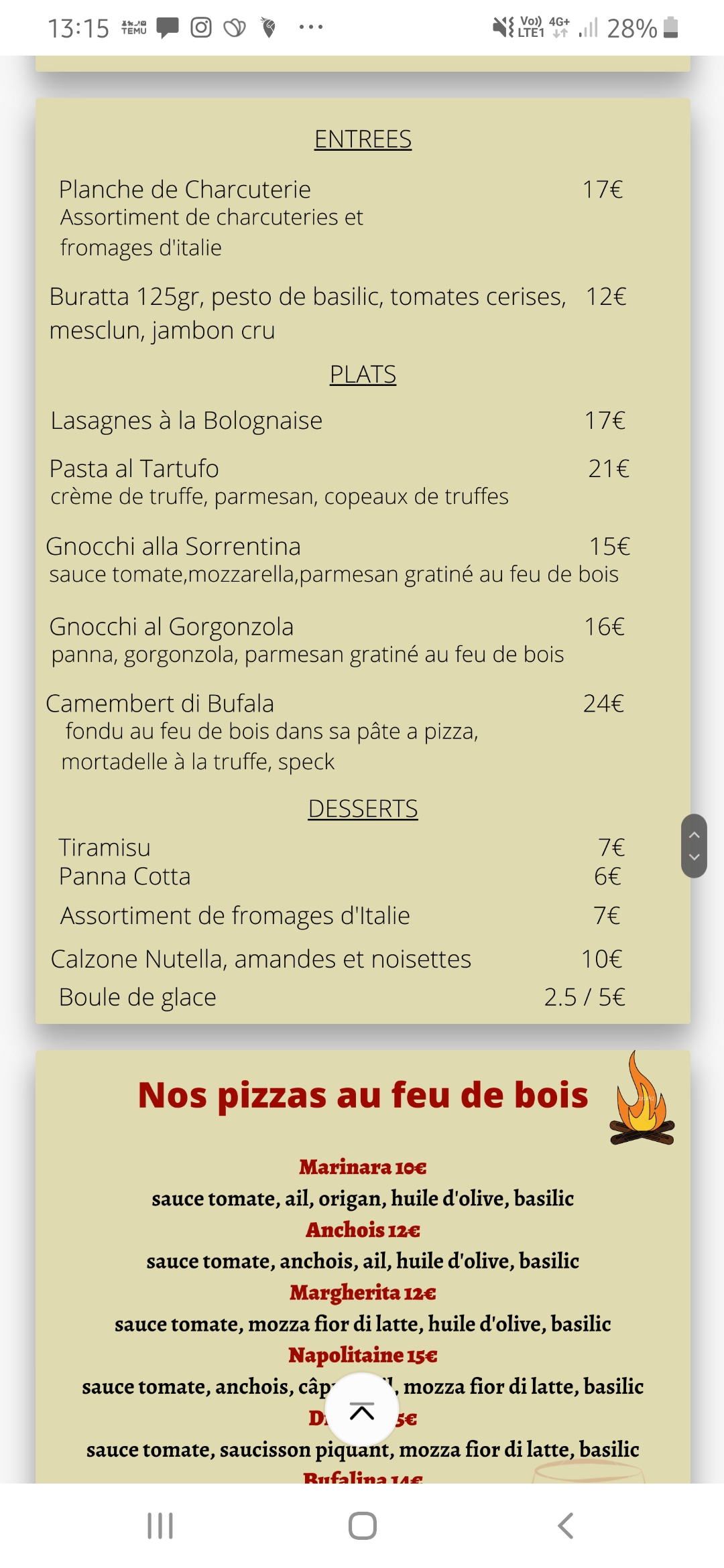Go back with the system back button
724x1568 pixels.
coord(565,1526)
